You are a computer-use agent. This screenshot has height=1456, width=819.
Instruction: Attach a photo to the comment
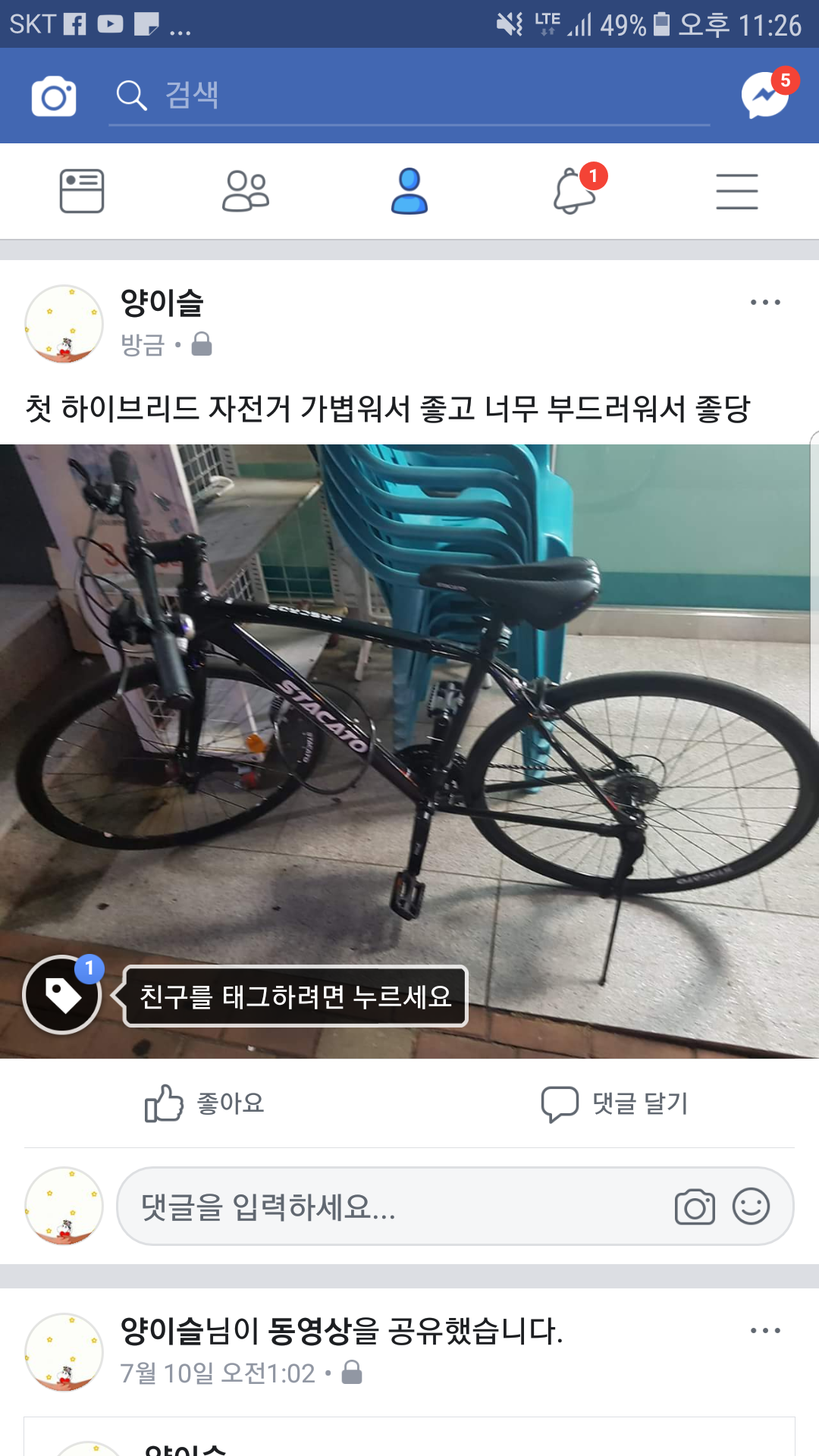click(695, 1207)
